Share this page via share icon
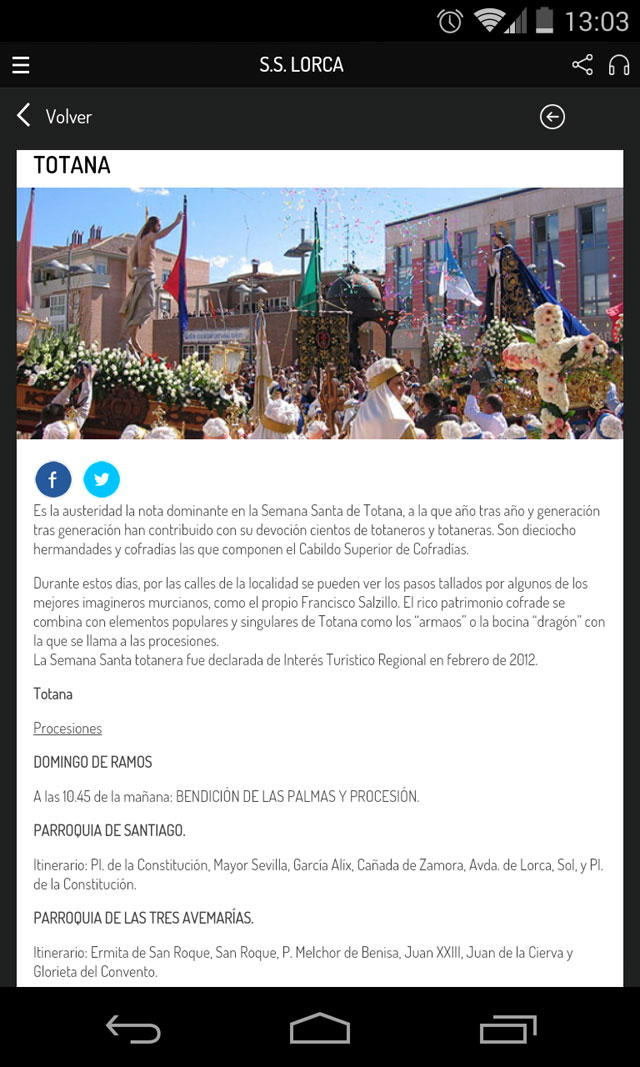 (582, 65)
